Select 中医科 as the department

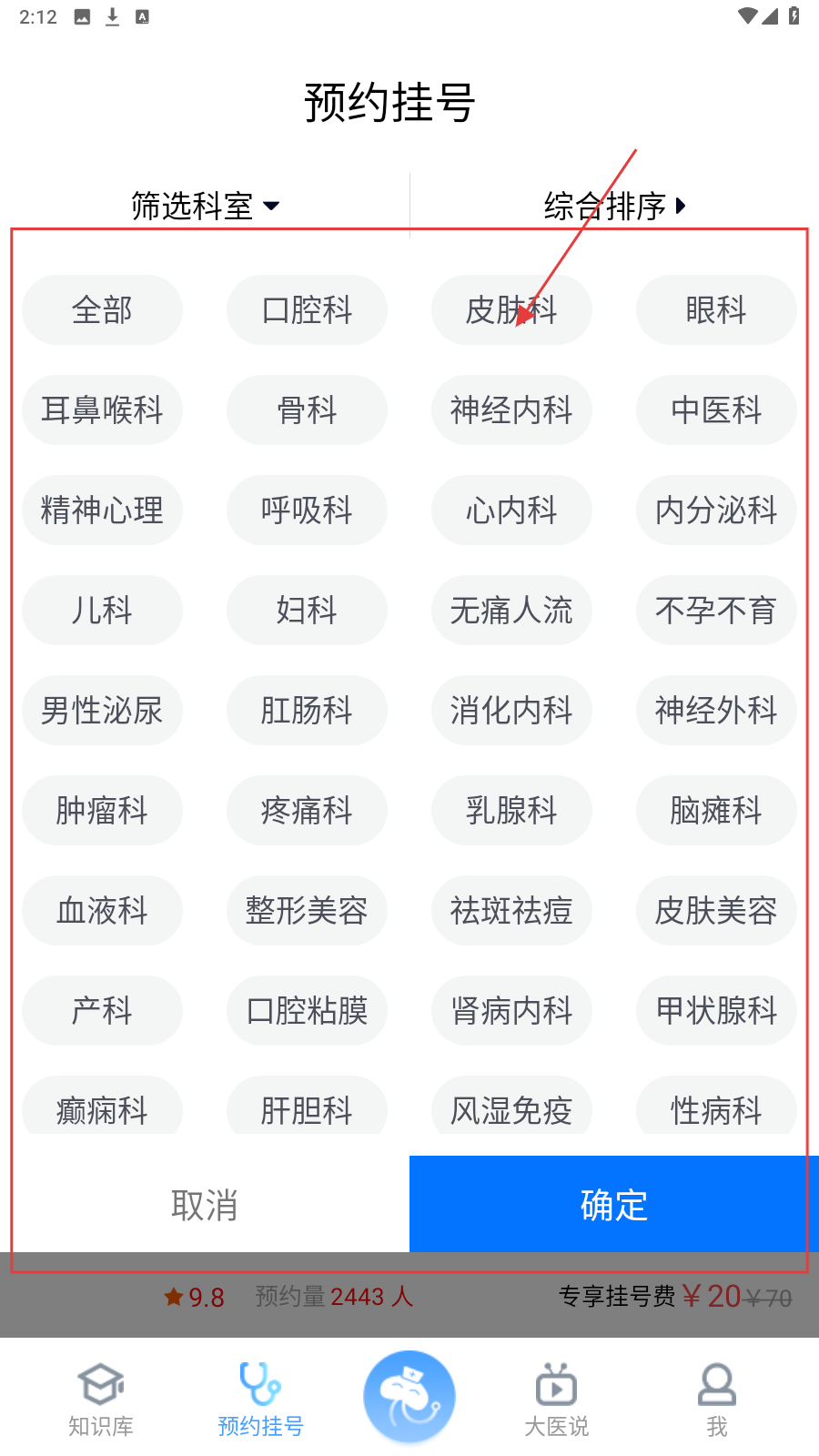coord(716,410)
